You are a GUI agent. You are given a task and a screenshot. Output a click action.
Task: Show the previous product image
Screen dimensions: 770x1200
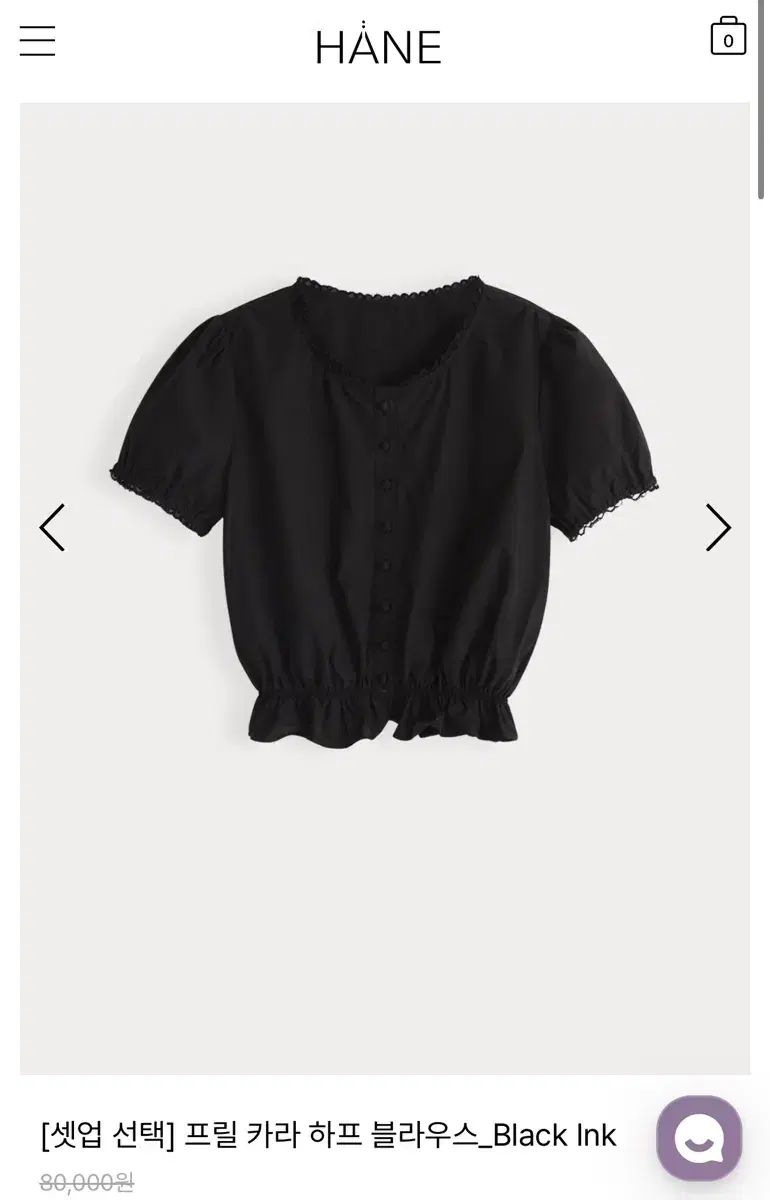[52, 528]
